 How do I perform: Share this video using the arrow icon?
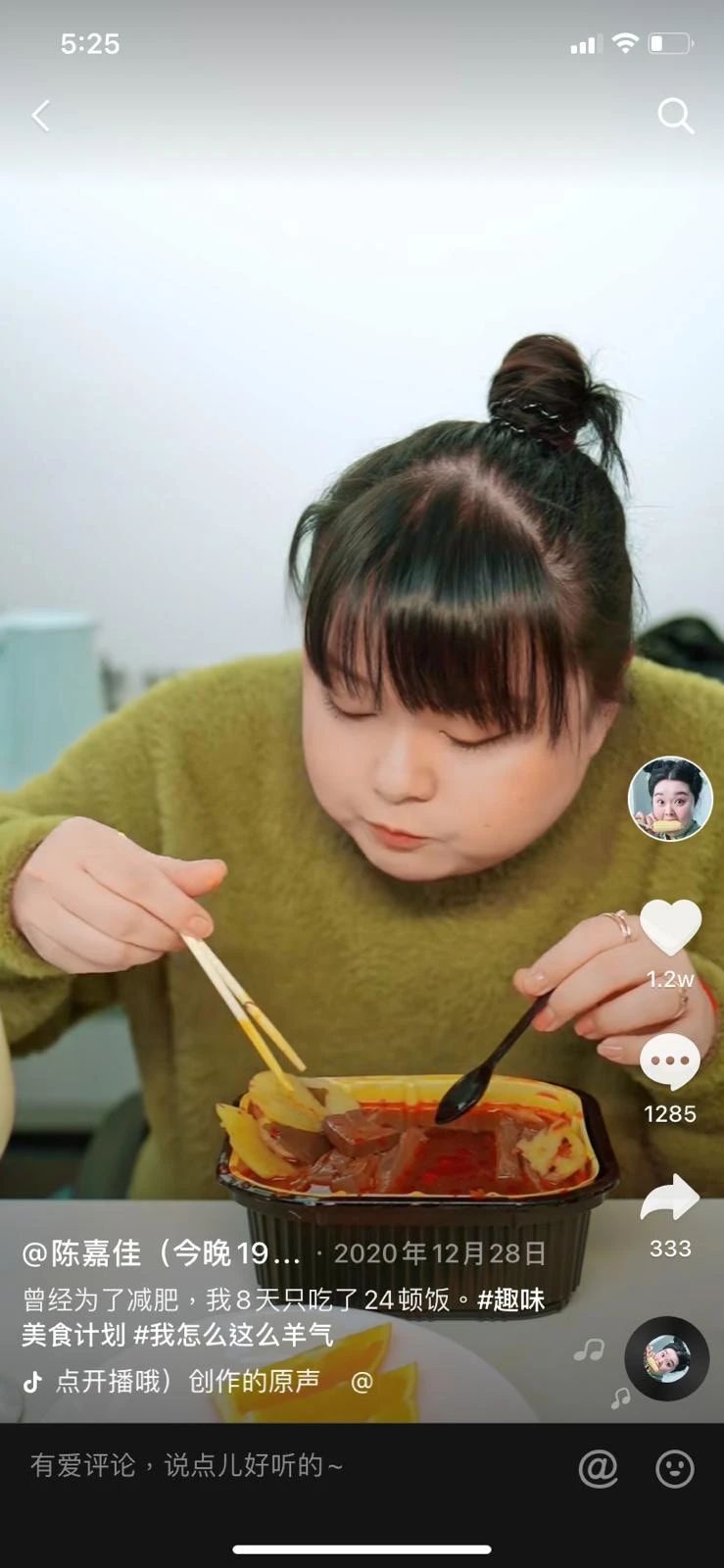670,1198
